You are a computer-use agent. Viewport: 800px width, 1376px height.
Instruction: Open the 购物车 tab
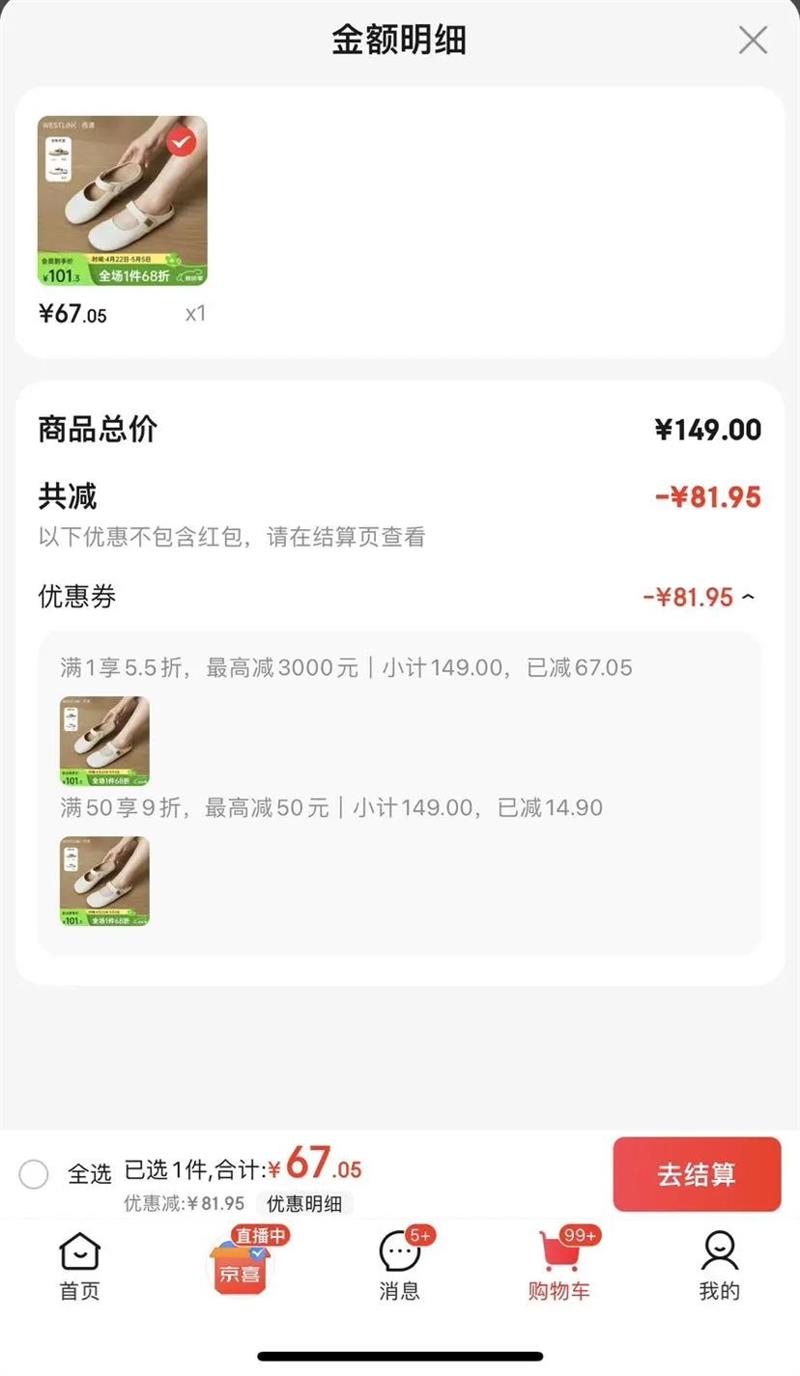[x=560, y=1266]
